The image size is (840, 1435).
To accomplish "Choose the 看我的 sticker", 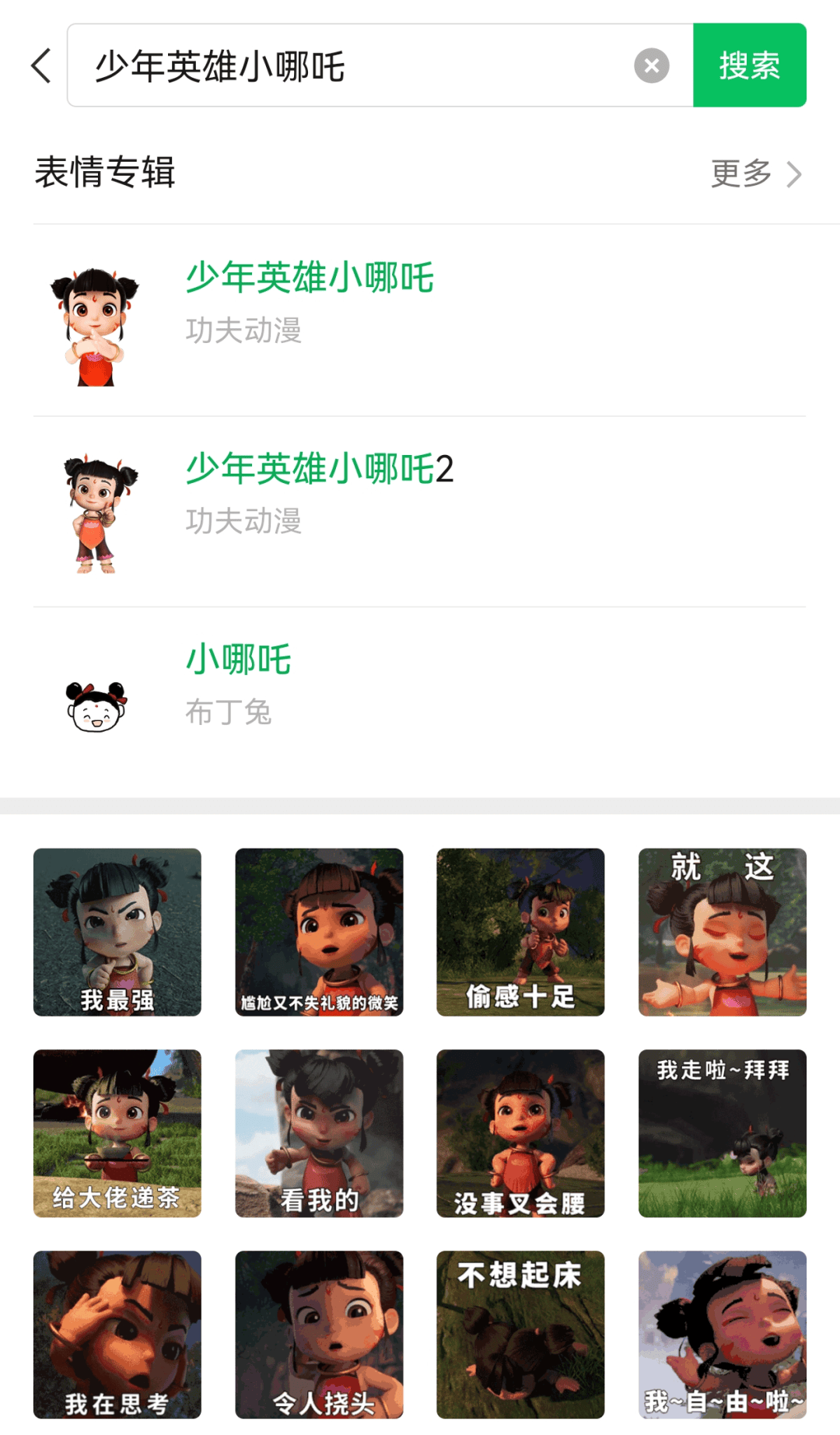I will point(319,1133).
